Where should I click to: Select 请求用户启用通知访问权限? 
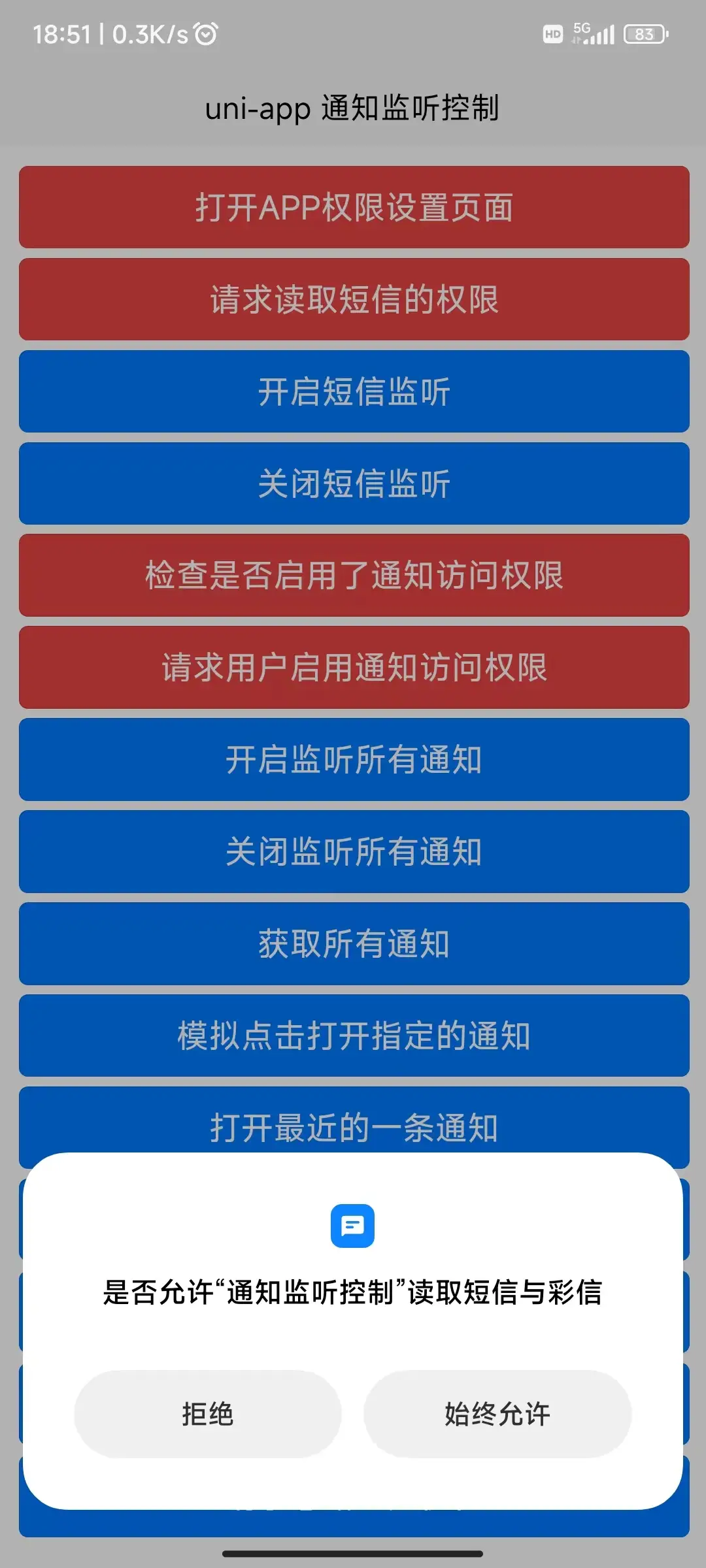pos(354,668)
